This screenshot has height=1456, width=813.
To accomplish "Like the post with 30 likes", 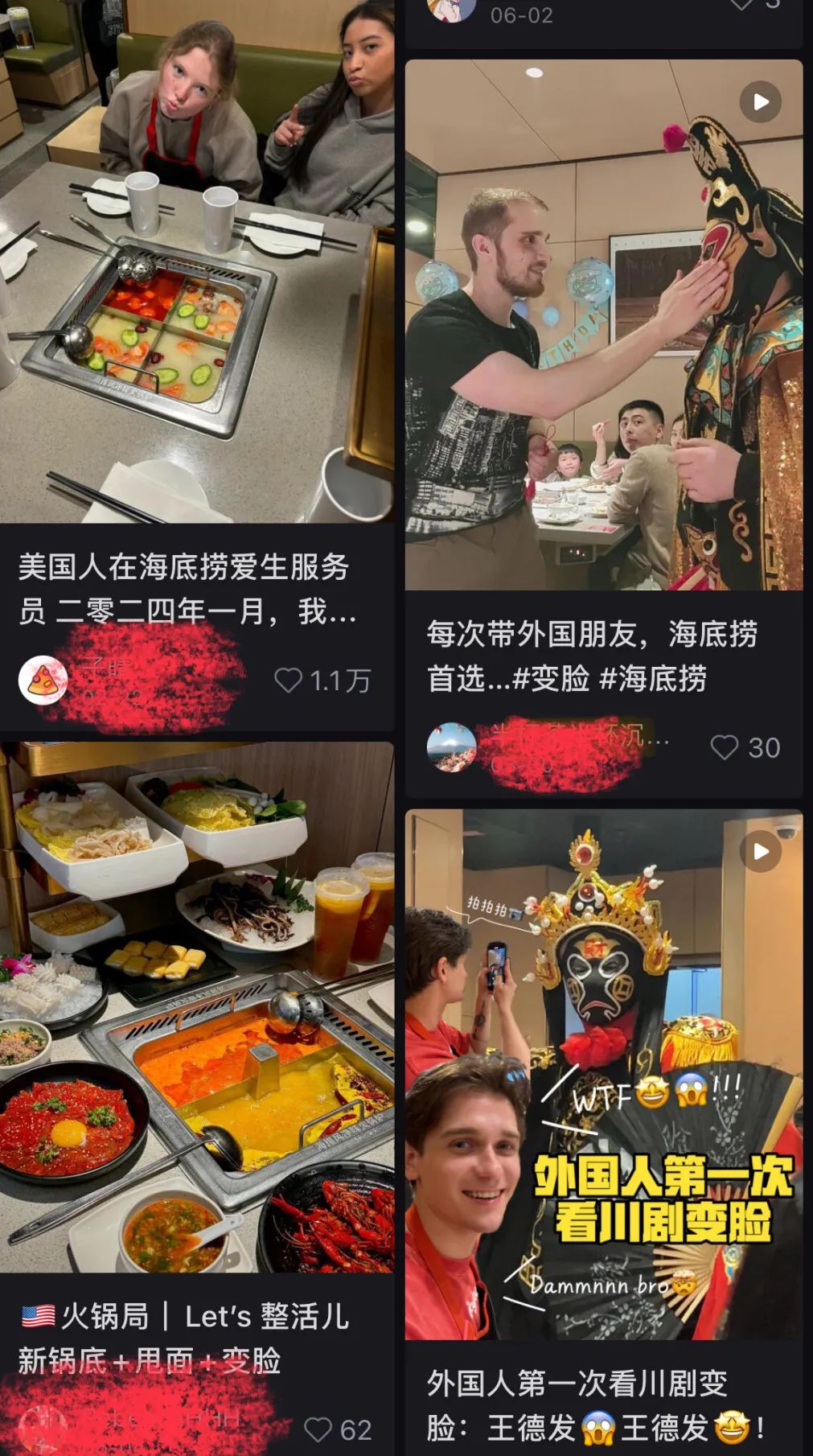I will (724, 747).
